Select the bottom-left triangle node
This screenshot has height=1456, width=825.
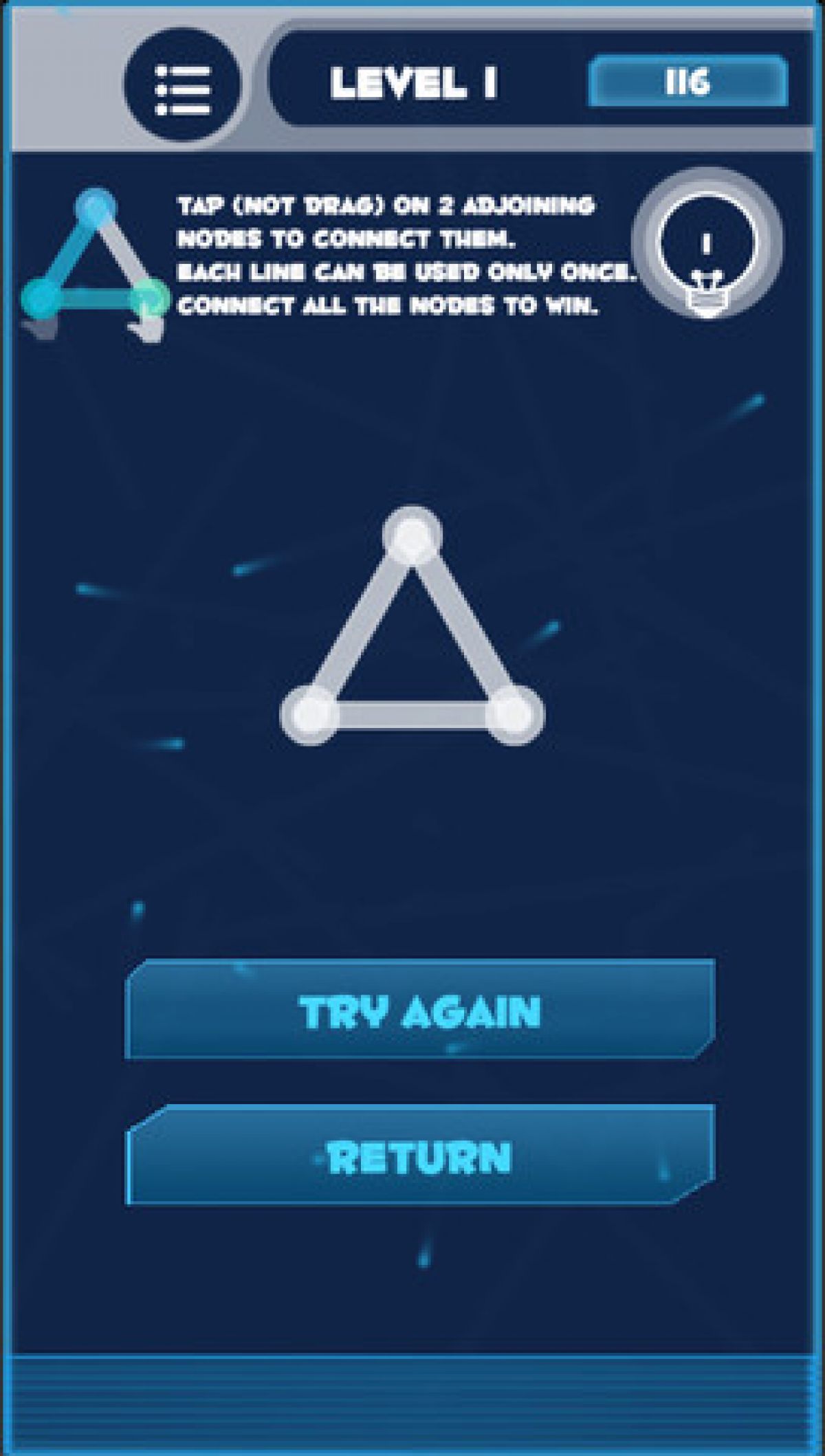[310, 714]
